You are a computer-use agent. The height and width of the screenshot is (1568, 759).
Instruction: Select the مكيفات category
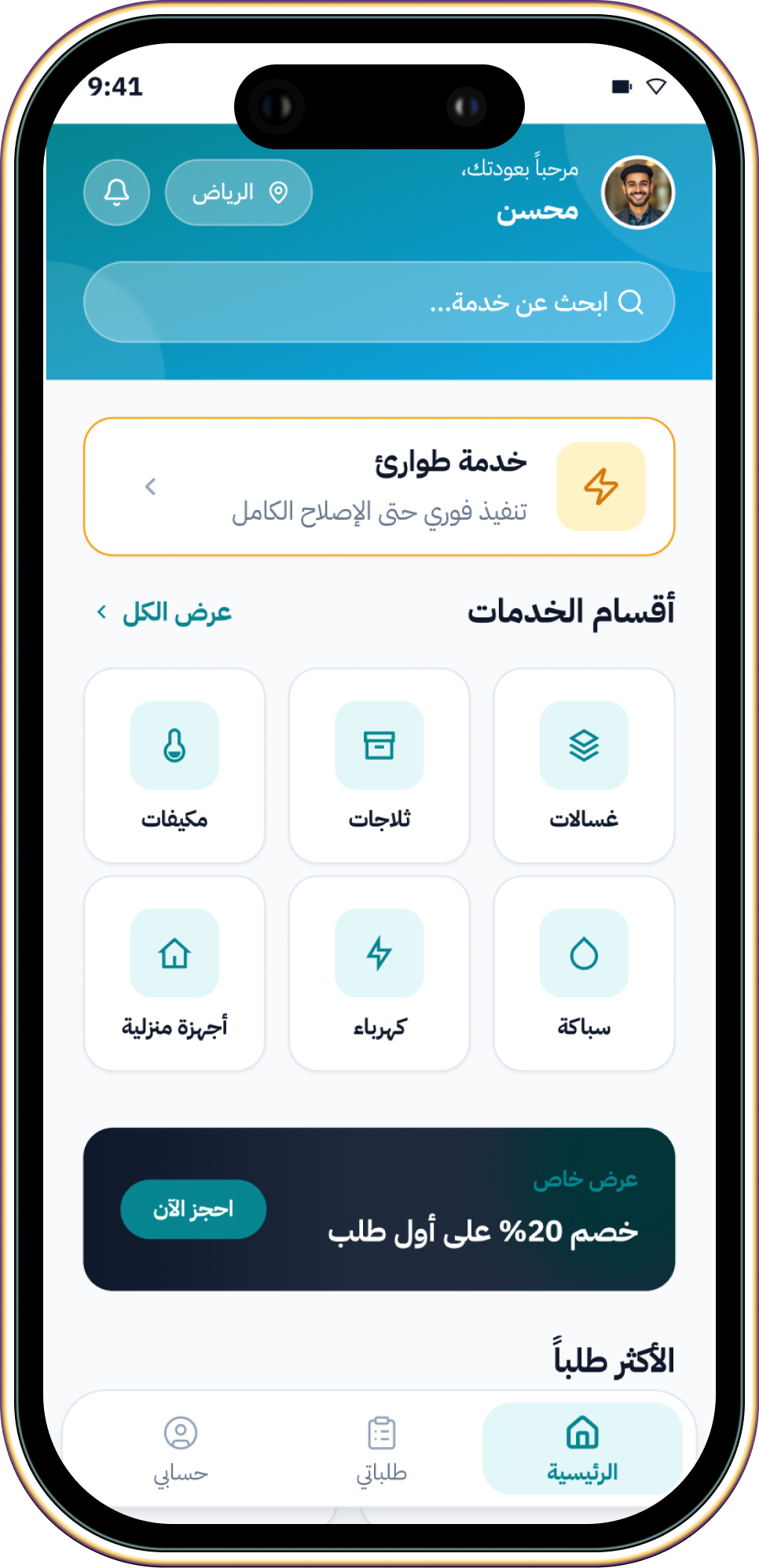(174, 766)
